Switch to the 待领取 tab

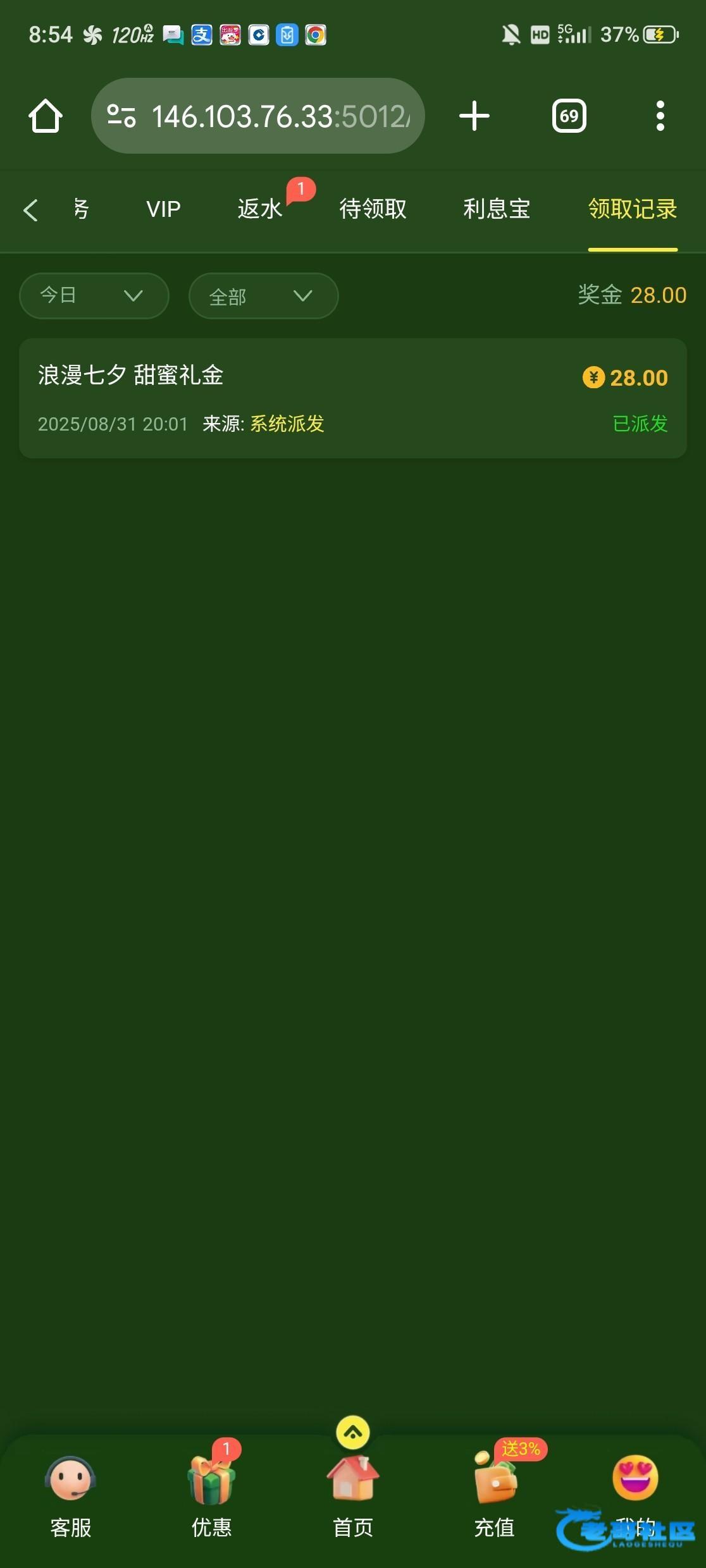373,209
